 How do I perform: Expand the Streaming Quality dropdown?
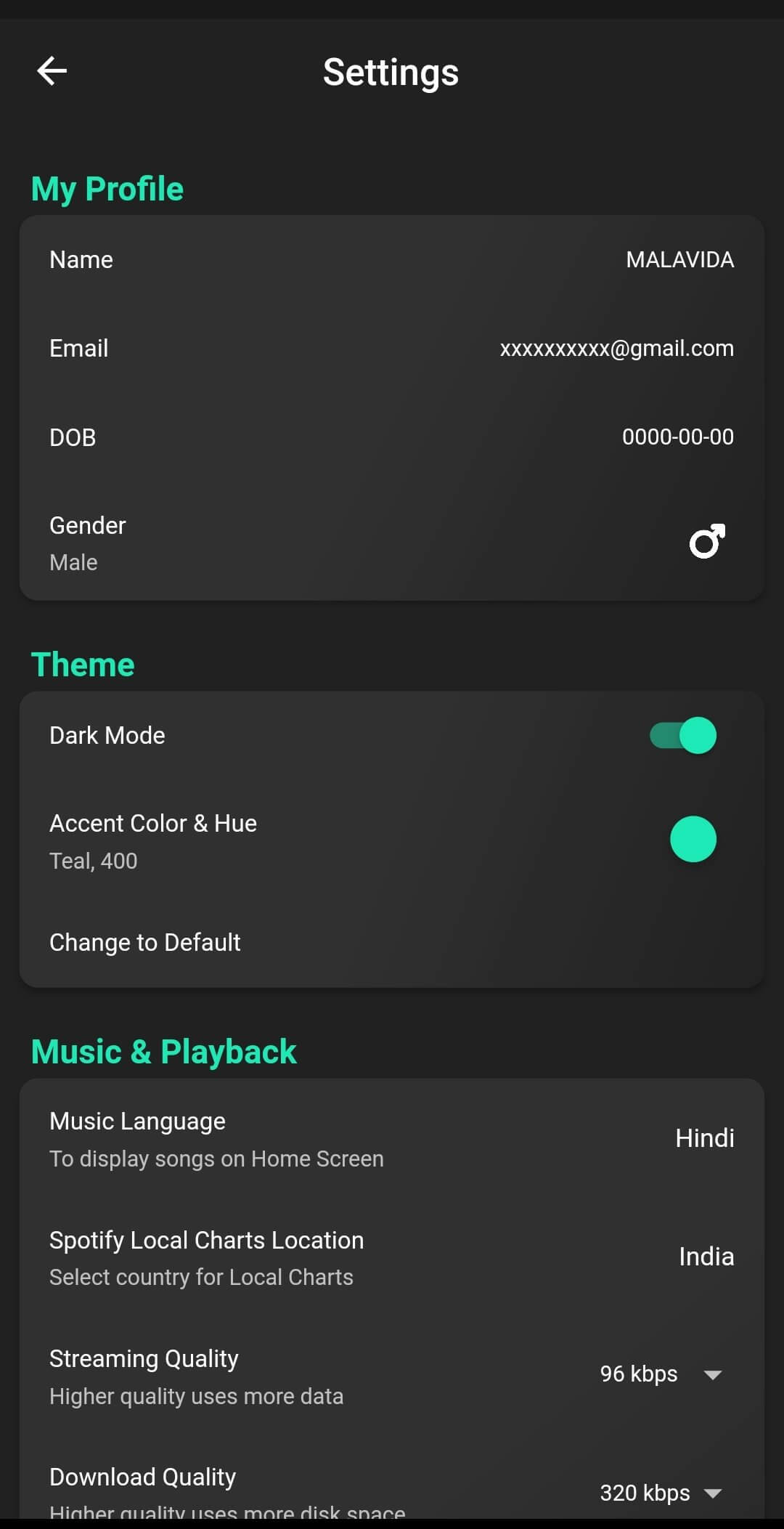pyautogui.click(x=660, y=1374)
